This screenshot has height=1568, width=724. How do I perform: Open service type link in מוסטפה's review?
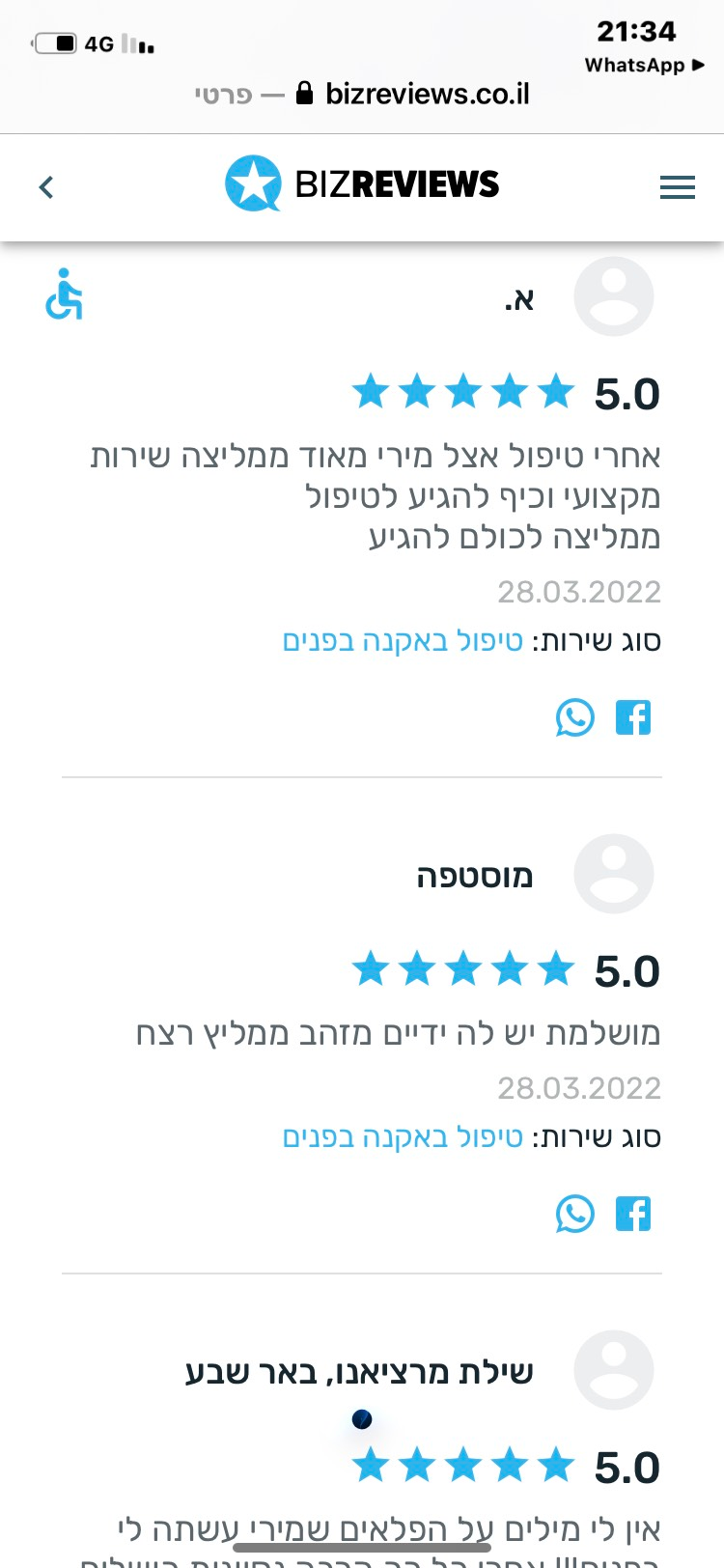403,1137
